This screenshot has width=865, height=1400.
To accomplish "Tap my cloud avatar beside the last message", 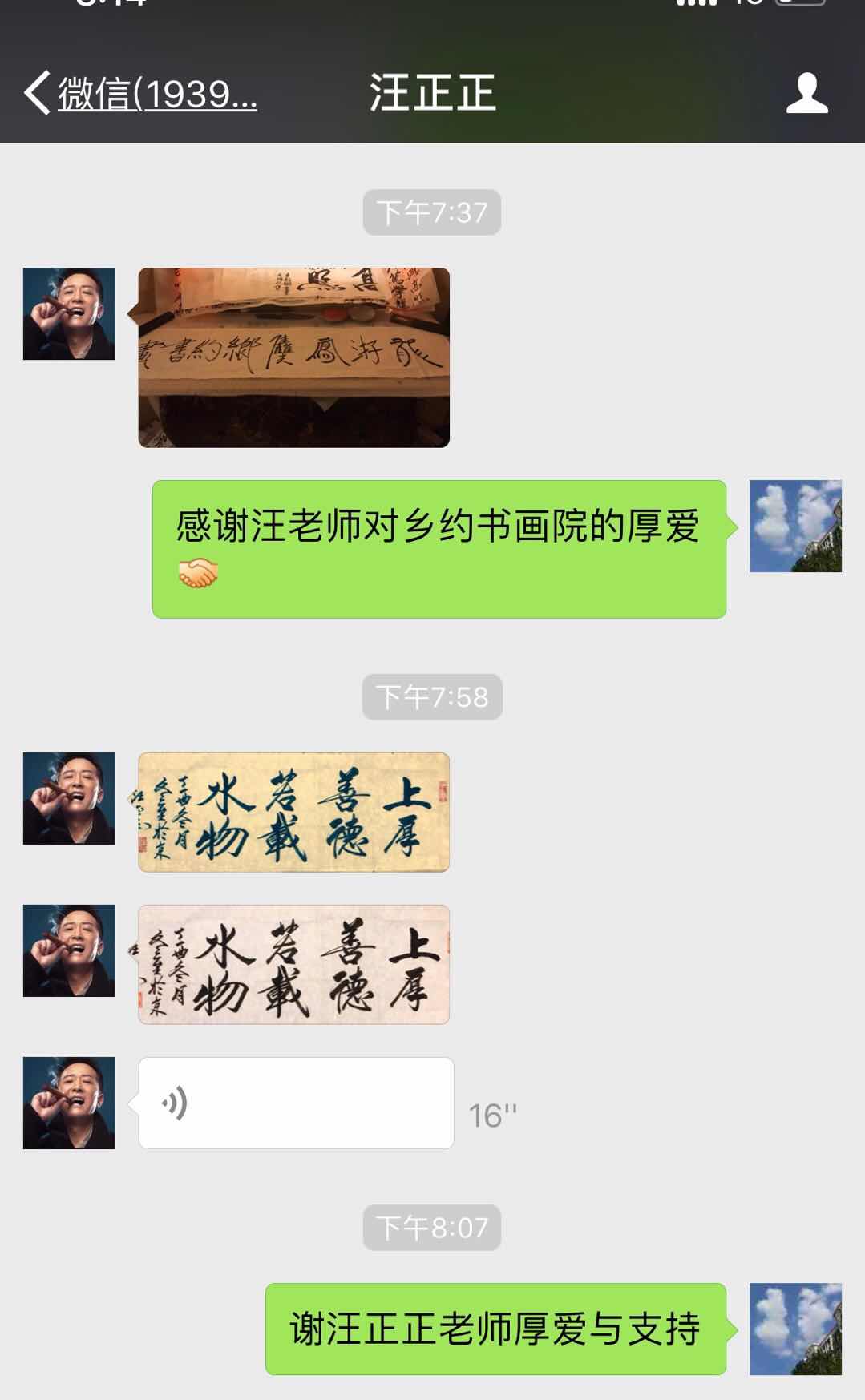I will click(x=795, y=1329).
